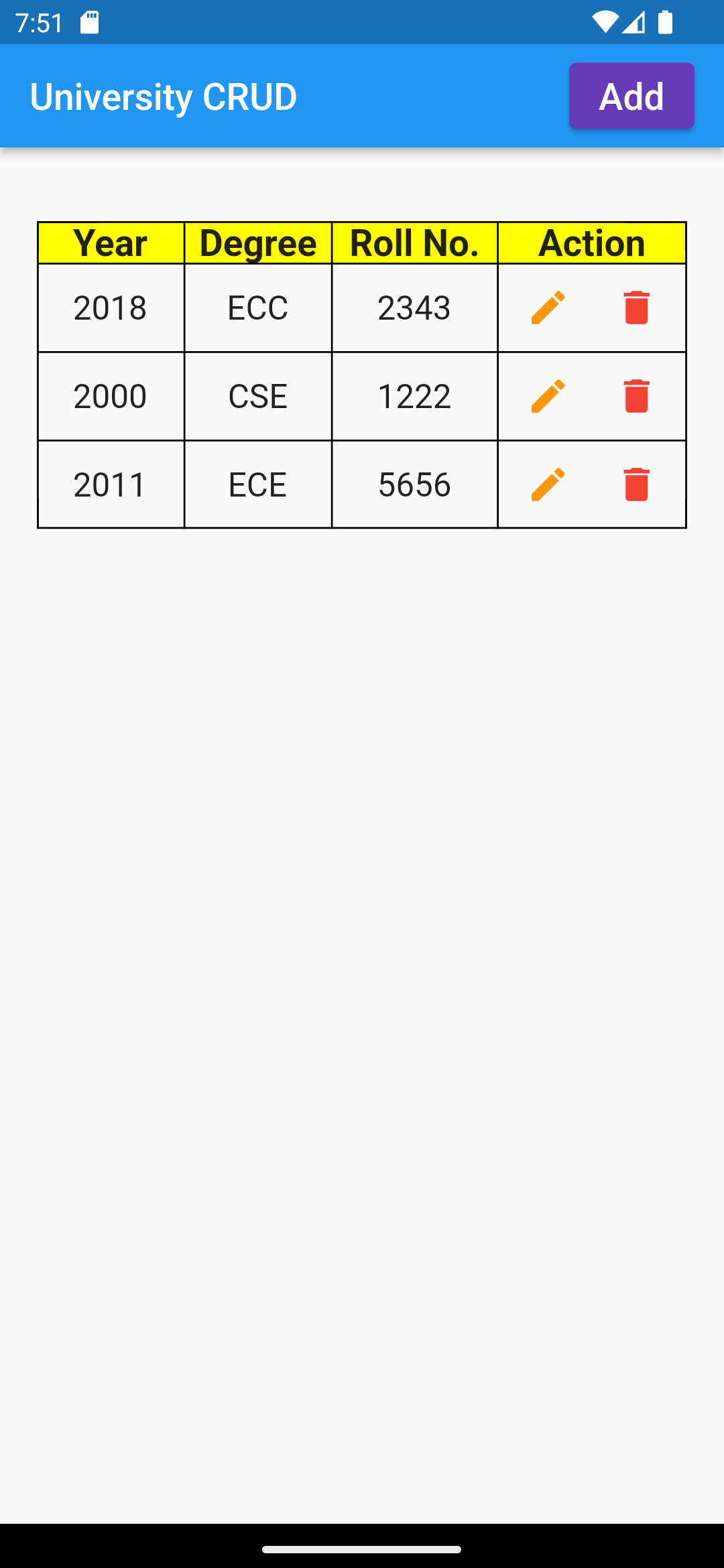Click the delete trash icon for roll 2343
724x1568 pixels.
click(x=637, y=308)
